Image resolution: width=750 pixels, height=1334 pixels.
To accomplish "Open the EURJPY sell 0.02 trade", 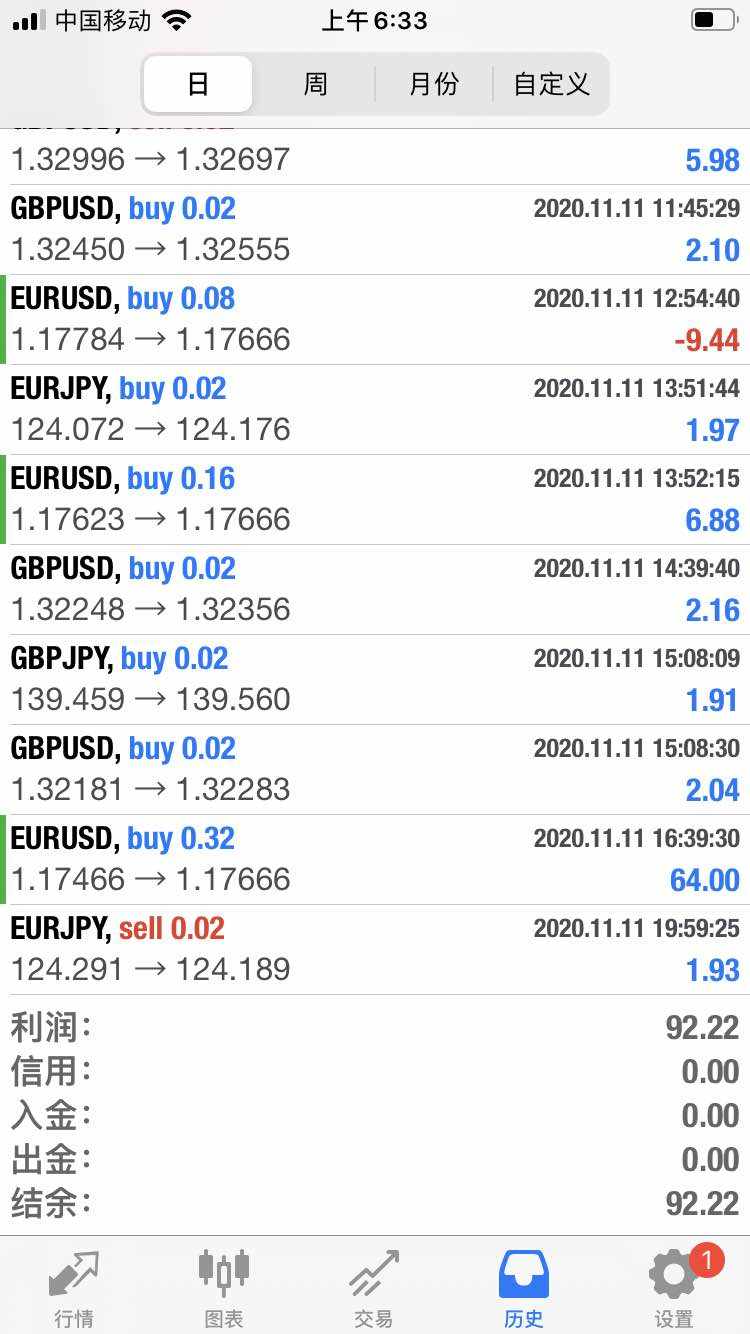I will point(375,949).
